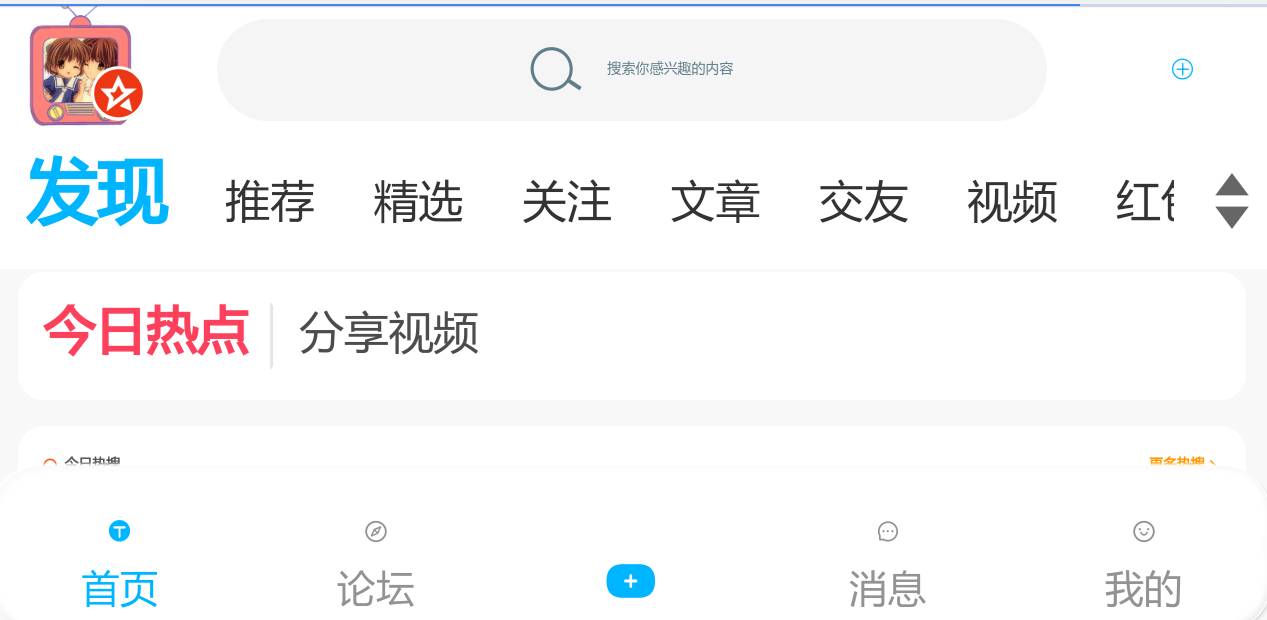Screen dimensions: 1267x620
Task: Open the profile avatar
Action: [81, 72]
